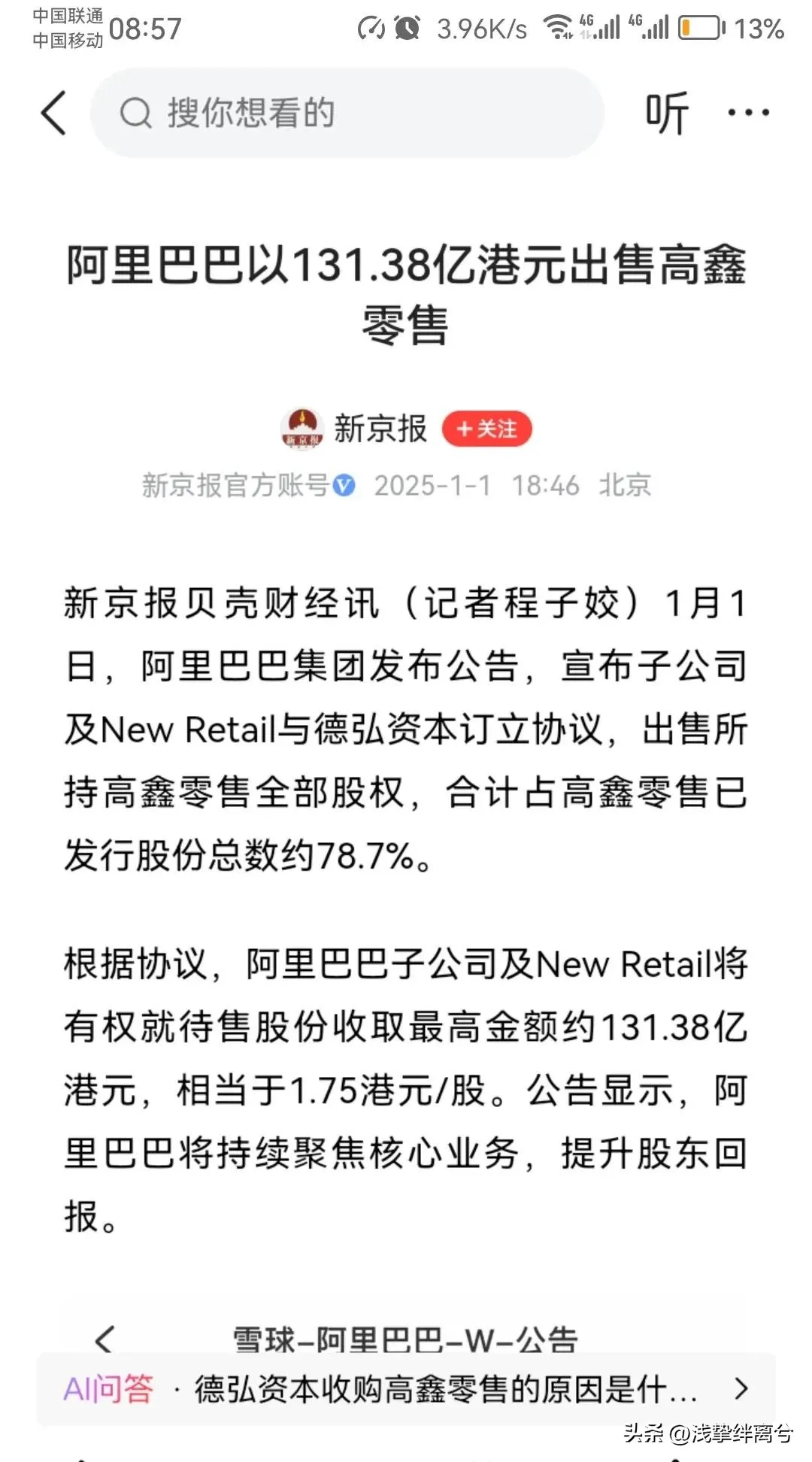Follow 新京报 with the 关注 button

(486, 429)
